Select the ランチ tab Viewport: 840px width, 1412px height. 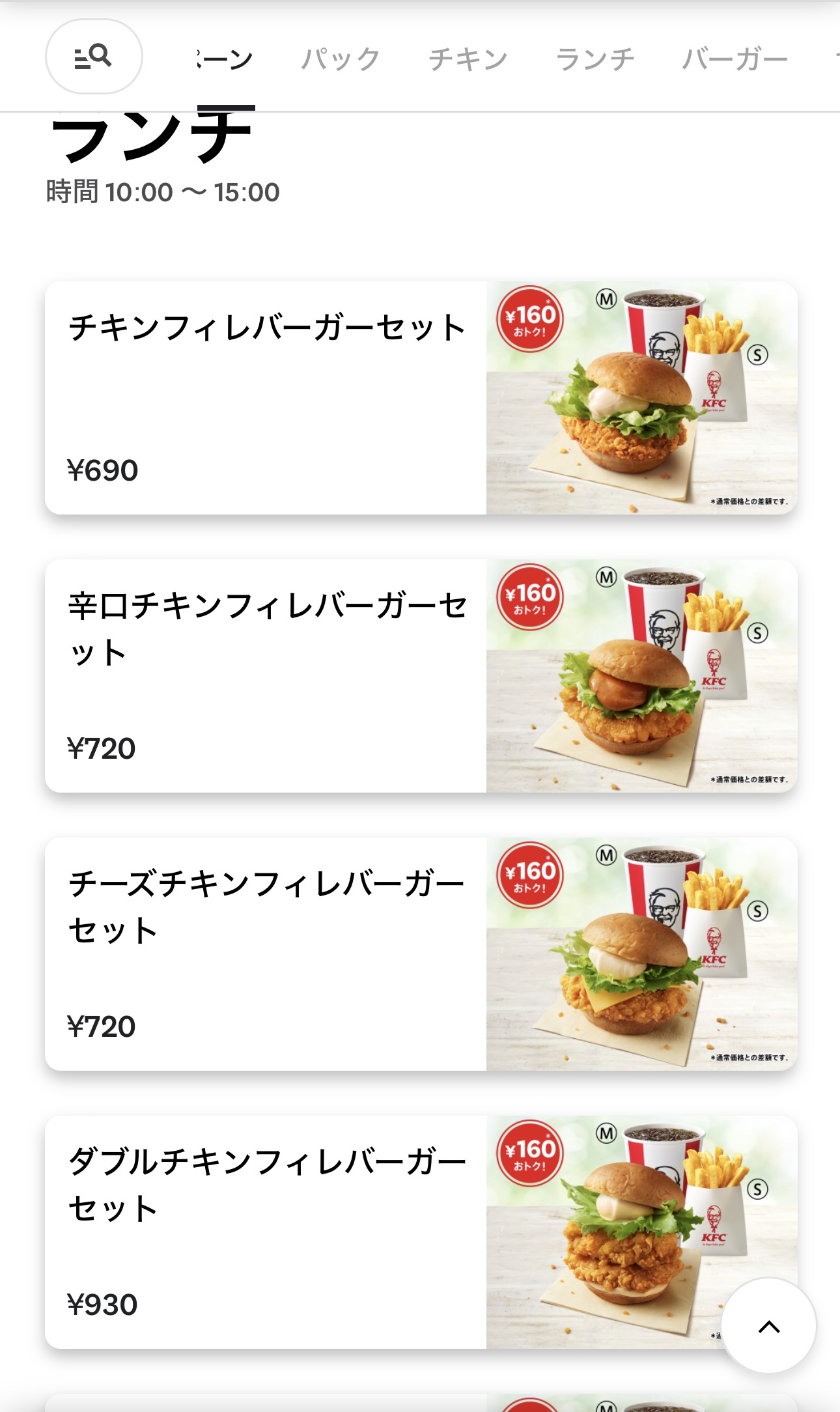[x=595, y=59]
